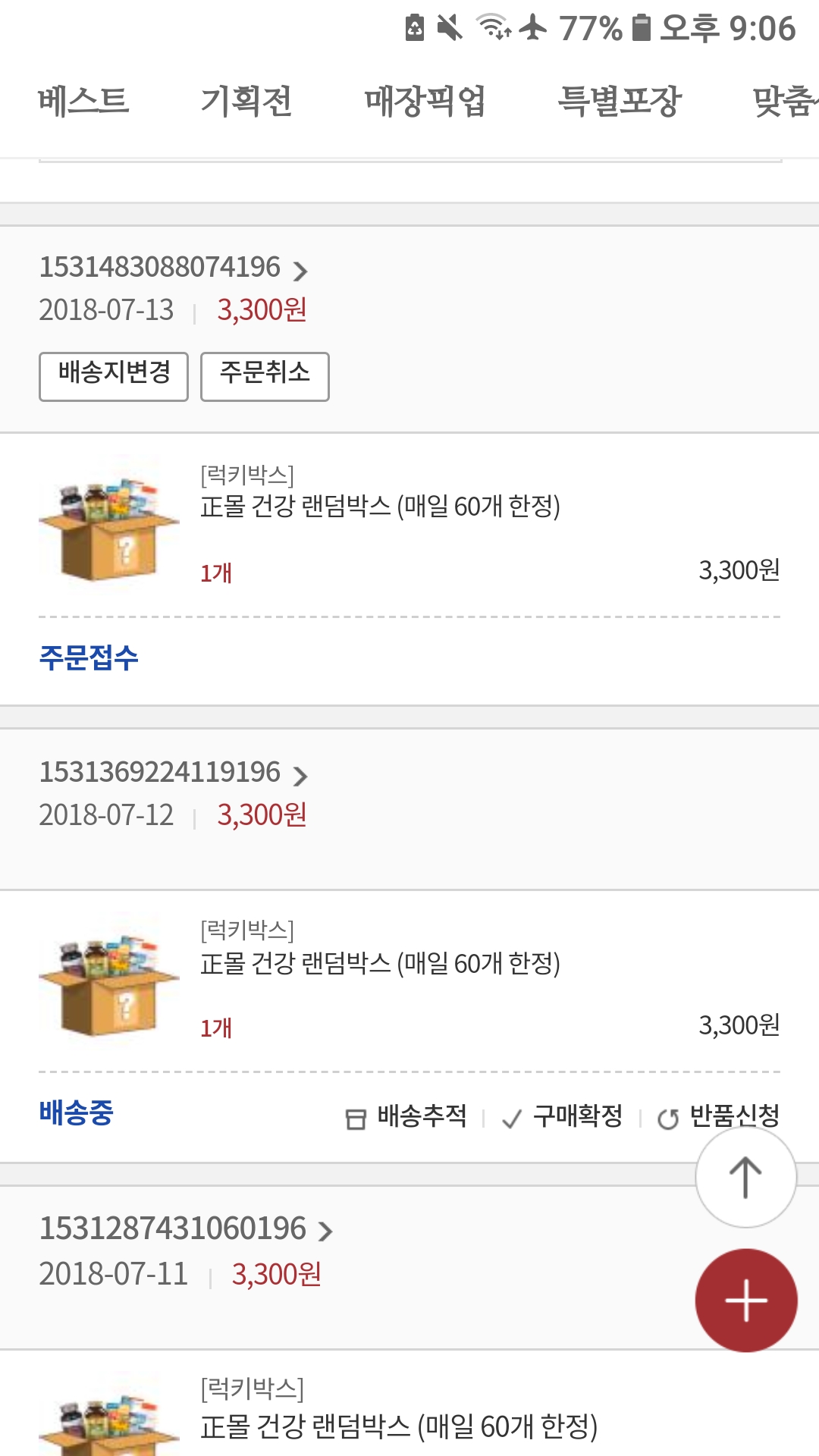
Task: Open the red plus floating button
Action: pyautogui.click(x=746, y=1301)
